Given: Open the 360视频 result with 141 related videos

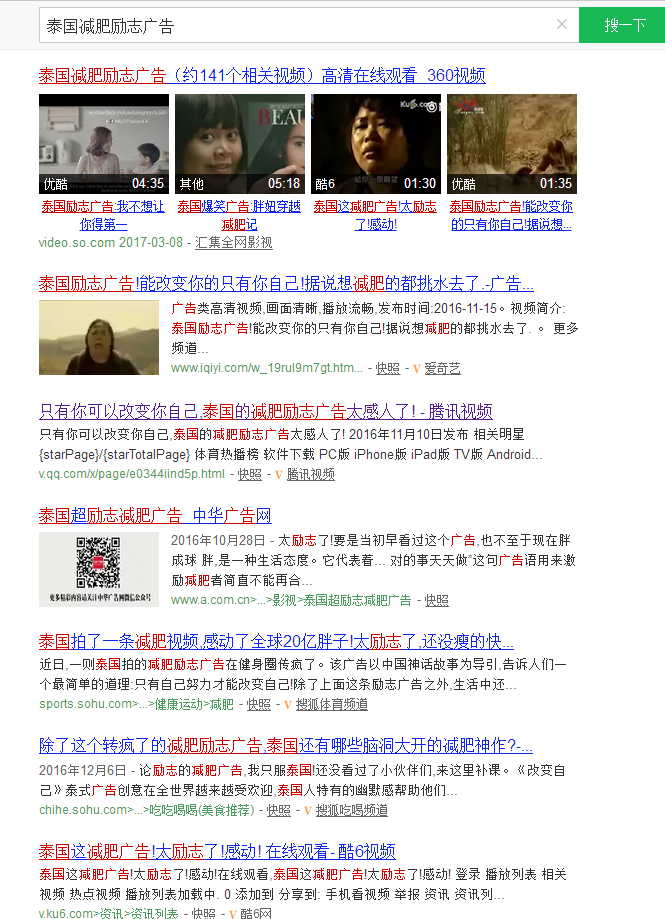Looking at the screenshot, I should click(262, 75).
